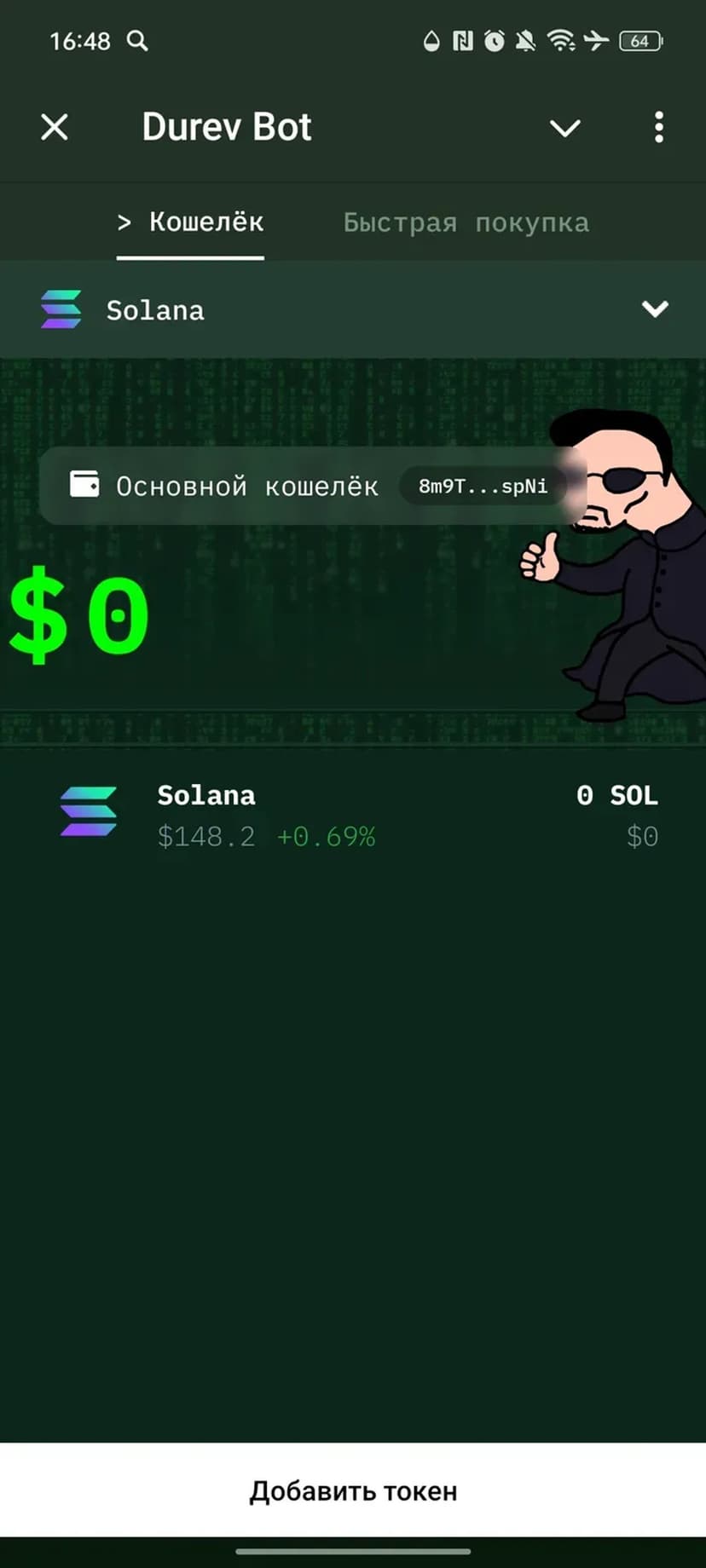Tap the Добавить токен button
Screen dimensions: 706x1568
click(353, 1491)
